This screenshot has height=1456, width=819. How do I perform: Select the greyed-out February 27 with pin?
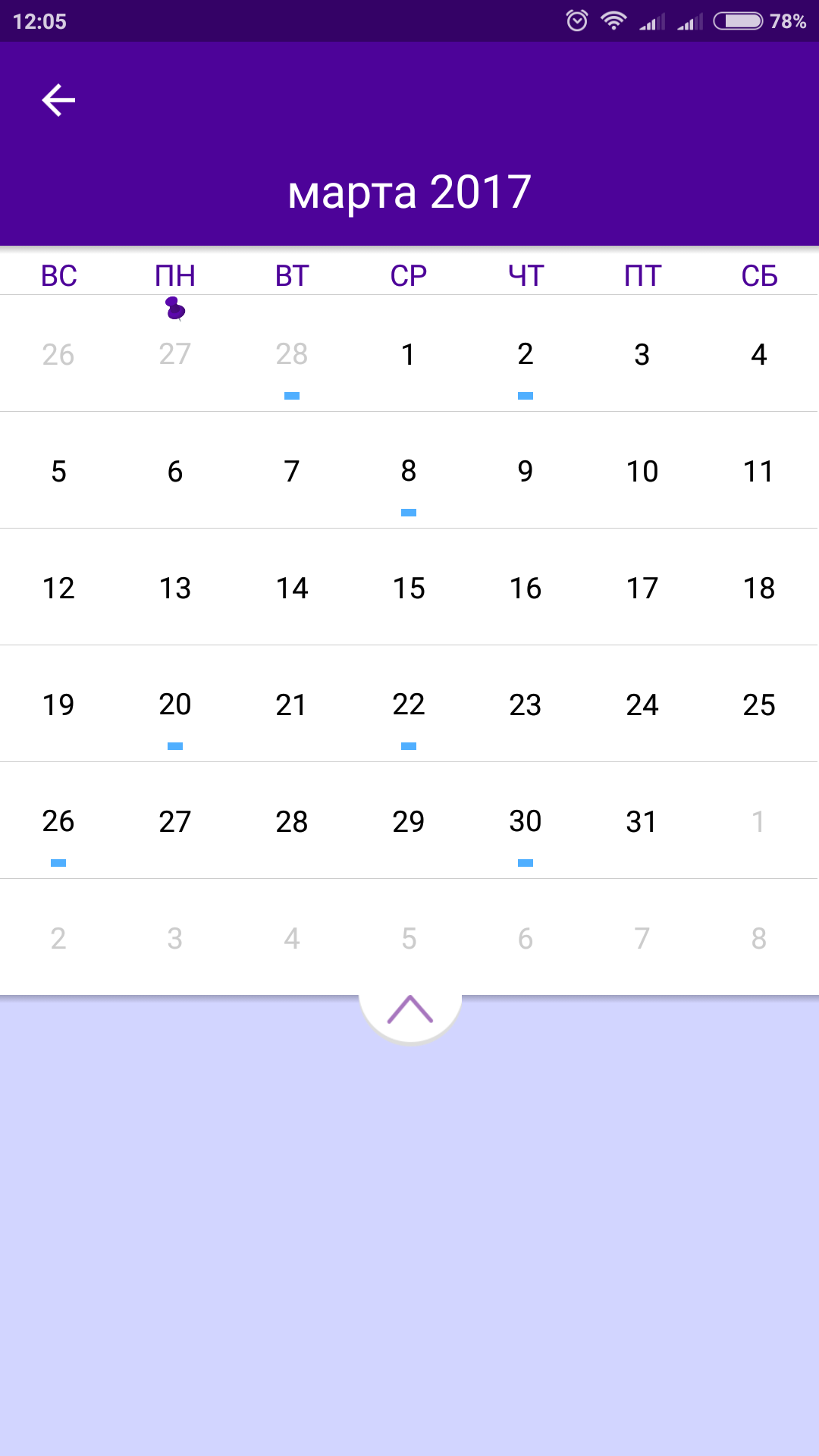click(x=175, y=354)
